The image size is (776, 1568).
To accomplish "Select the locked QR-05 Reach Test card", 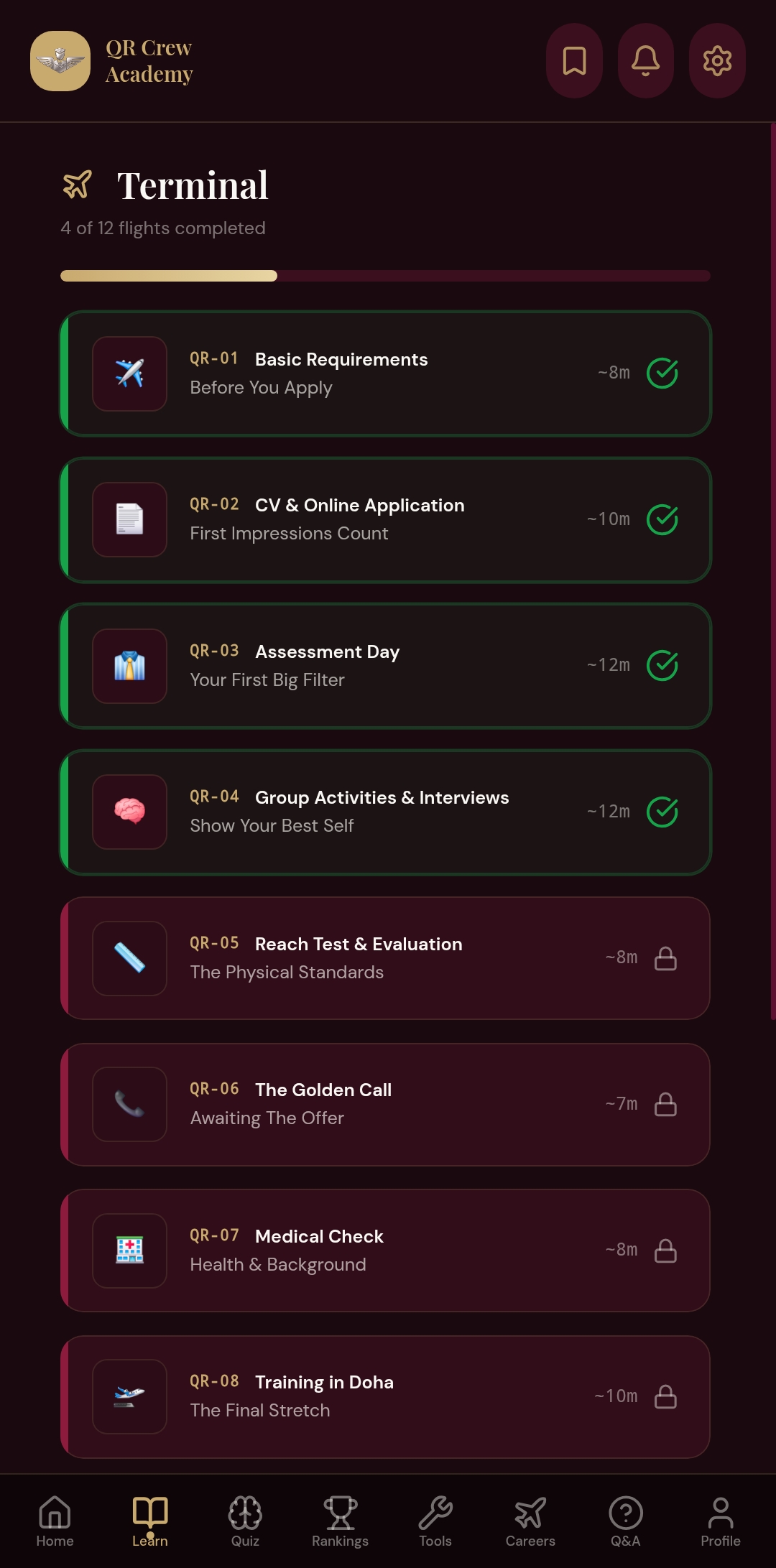I will (x=386, y=958).
